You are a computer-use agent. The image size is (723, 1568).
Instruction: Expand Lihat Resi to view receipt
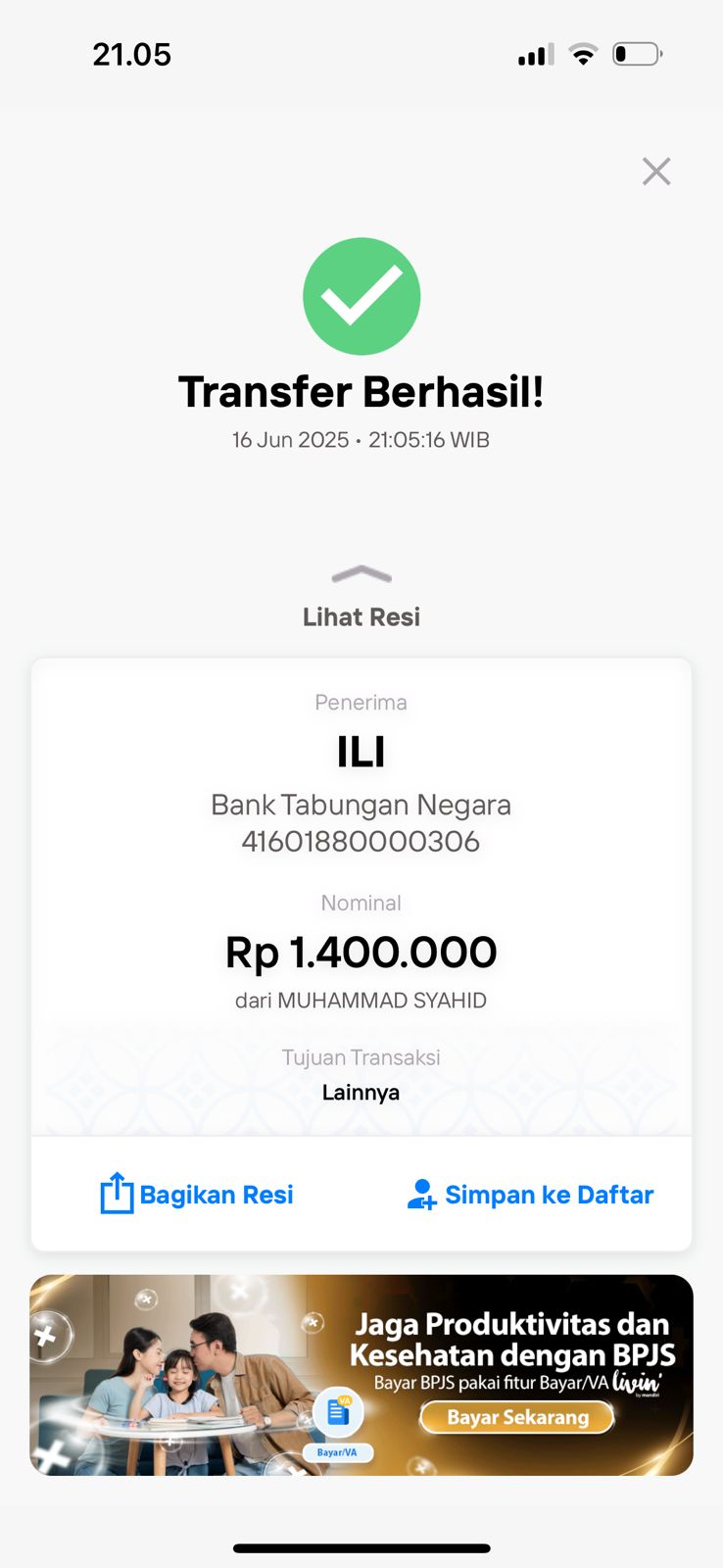pyautogui.click(x=361, y=598)
